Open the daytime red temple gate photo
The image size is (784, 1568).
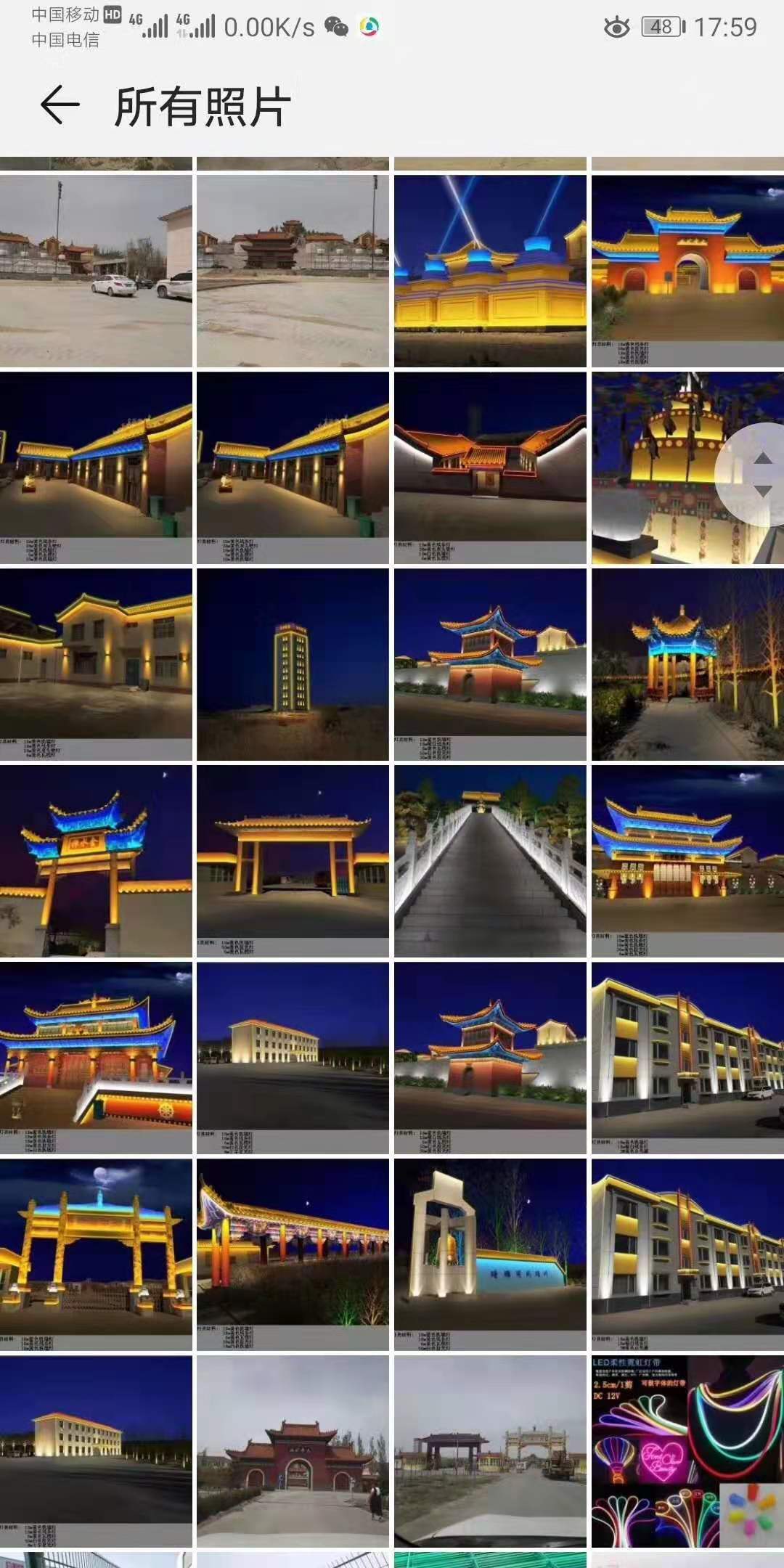(x=293, y=1452)
